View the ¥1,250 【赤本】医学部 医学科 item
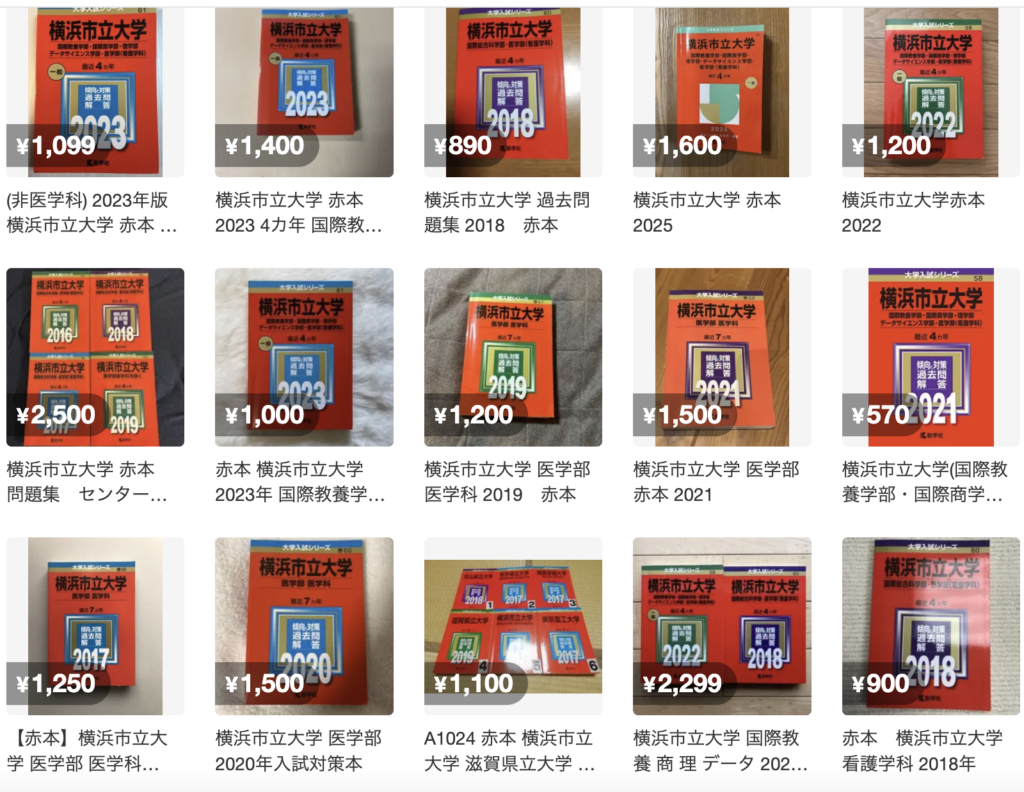The width and height of the screenshot is (1024, 792). point(95,626)
